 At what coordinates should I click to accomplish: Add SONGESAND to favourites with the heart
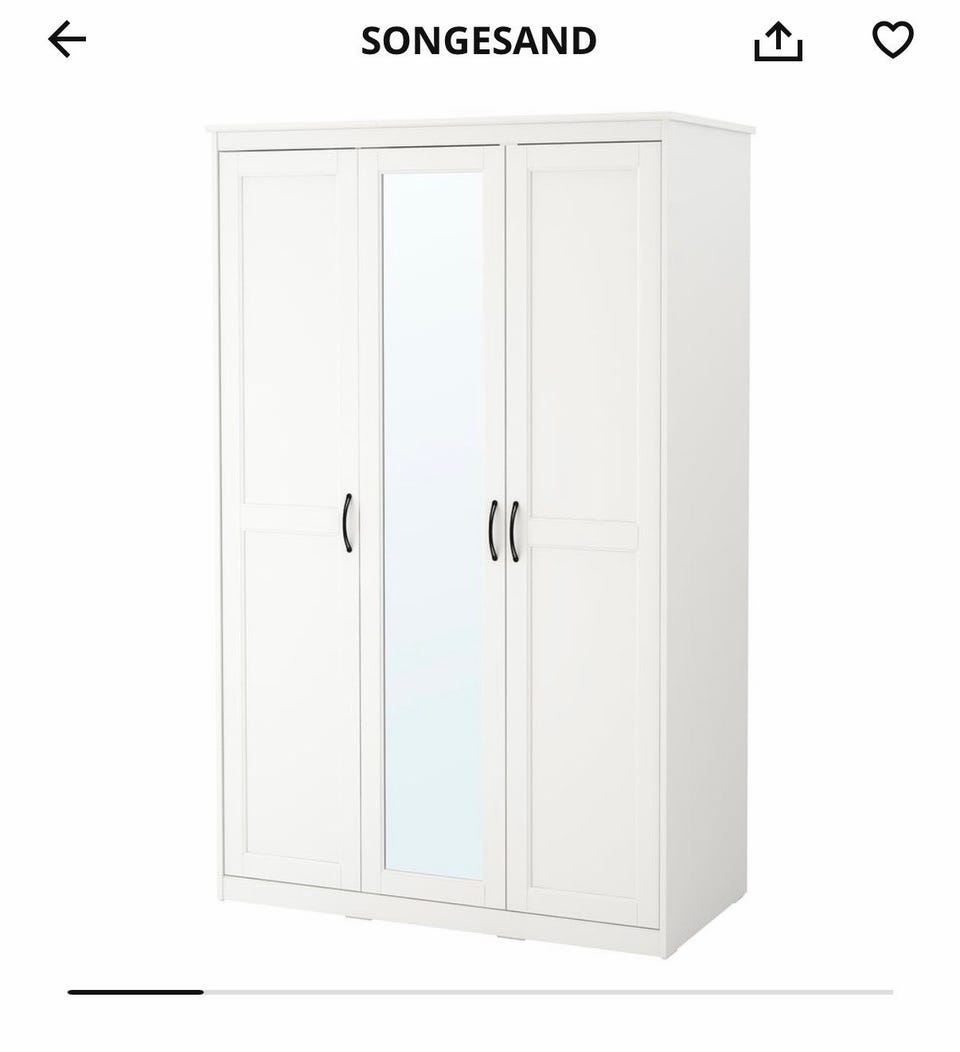(892, 40)
